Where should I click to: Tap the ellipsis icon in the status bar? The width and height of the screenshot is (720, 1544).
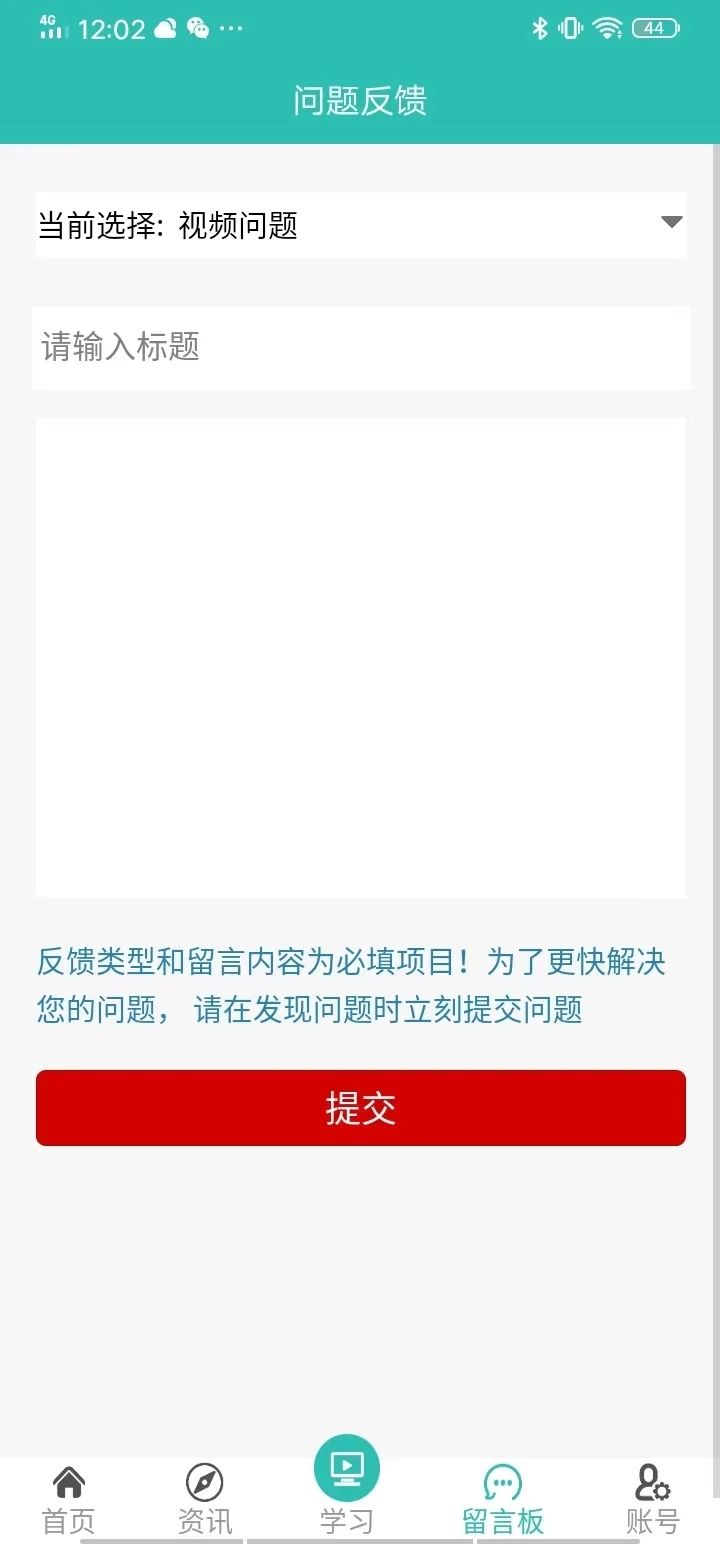[x=231, y=30]
